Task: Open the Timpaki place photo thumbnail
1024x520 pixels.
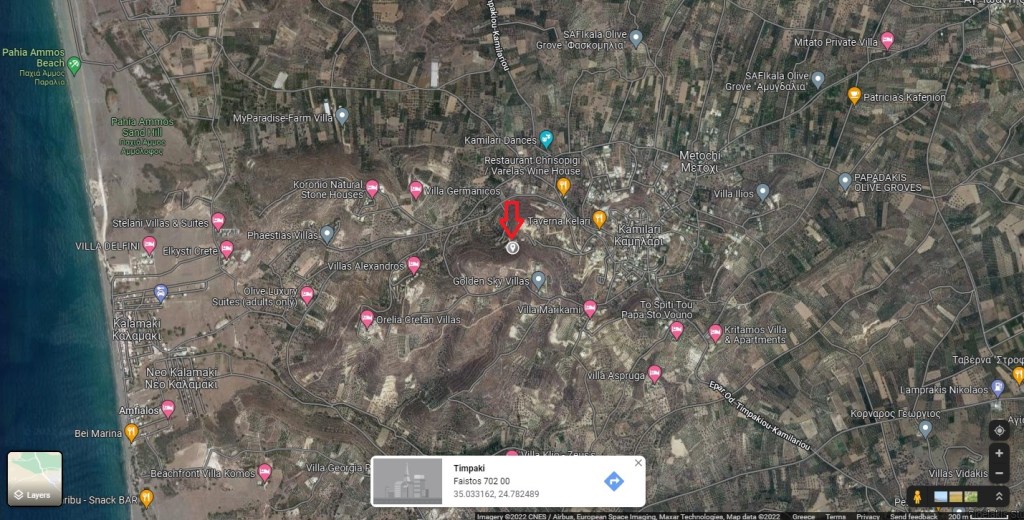Action: pyautogui.click(x=406, y=482)
